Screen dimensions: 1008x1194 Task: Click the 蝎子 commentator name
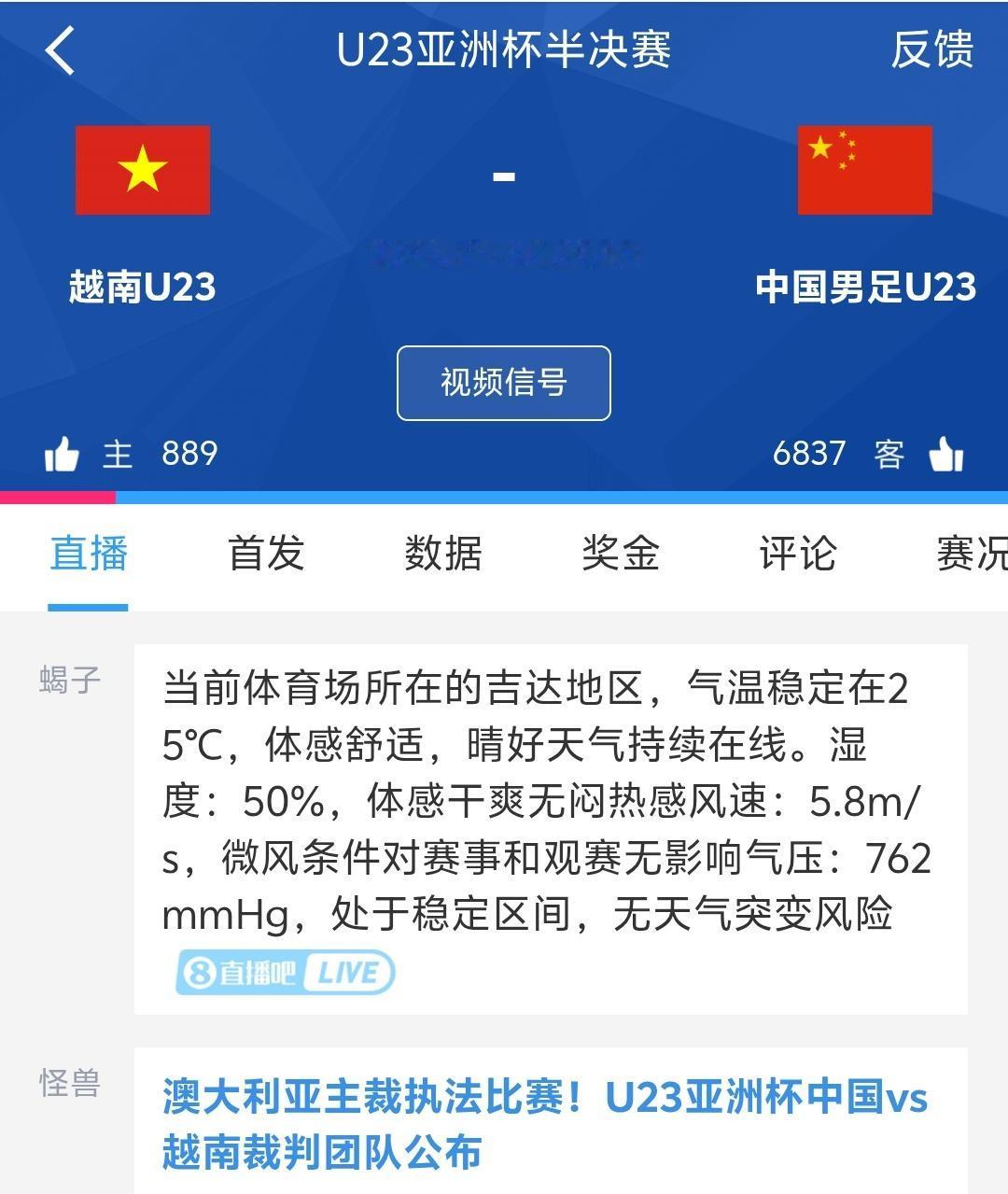click(x=70, y=678)
